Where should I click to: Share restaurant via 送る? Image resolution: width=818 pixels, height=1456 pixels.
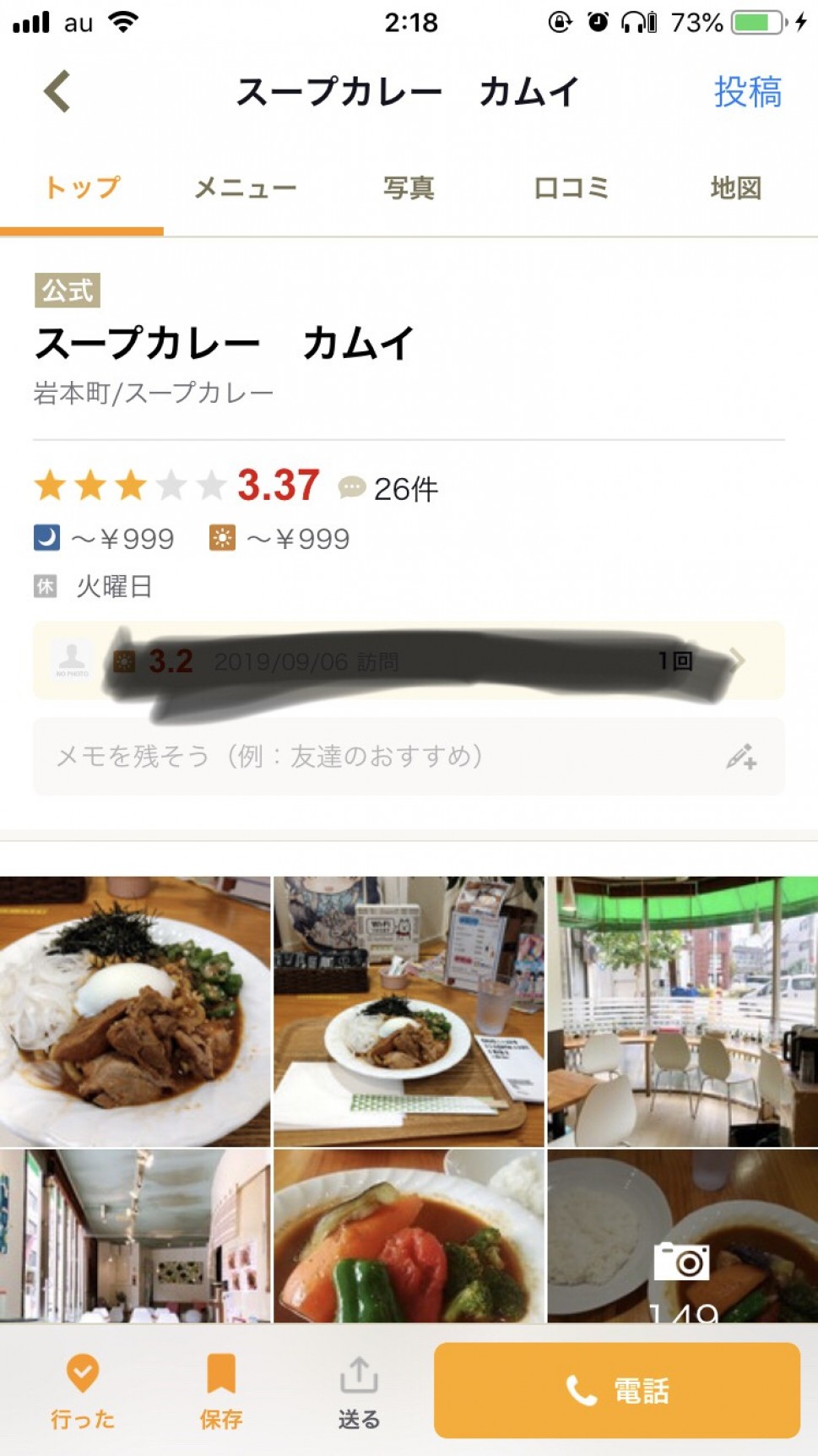click(x=359, y=1391)
